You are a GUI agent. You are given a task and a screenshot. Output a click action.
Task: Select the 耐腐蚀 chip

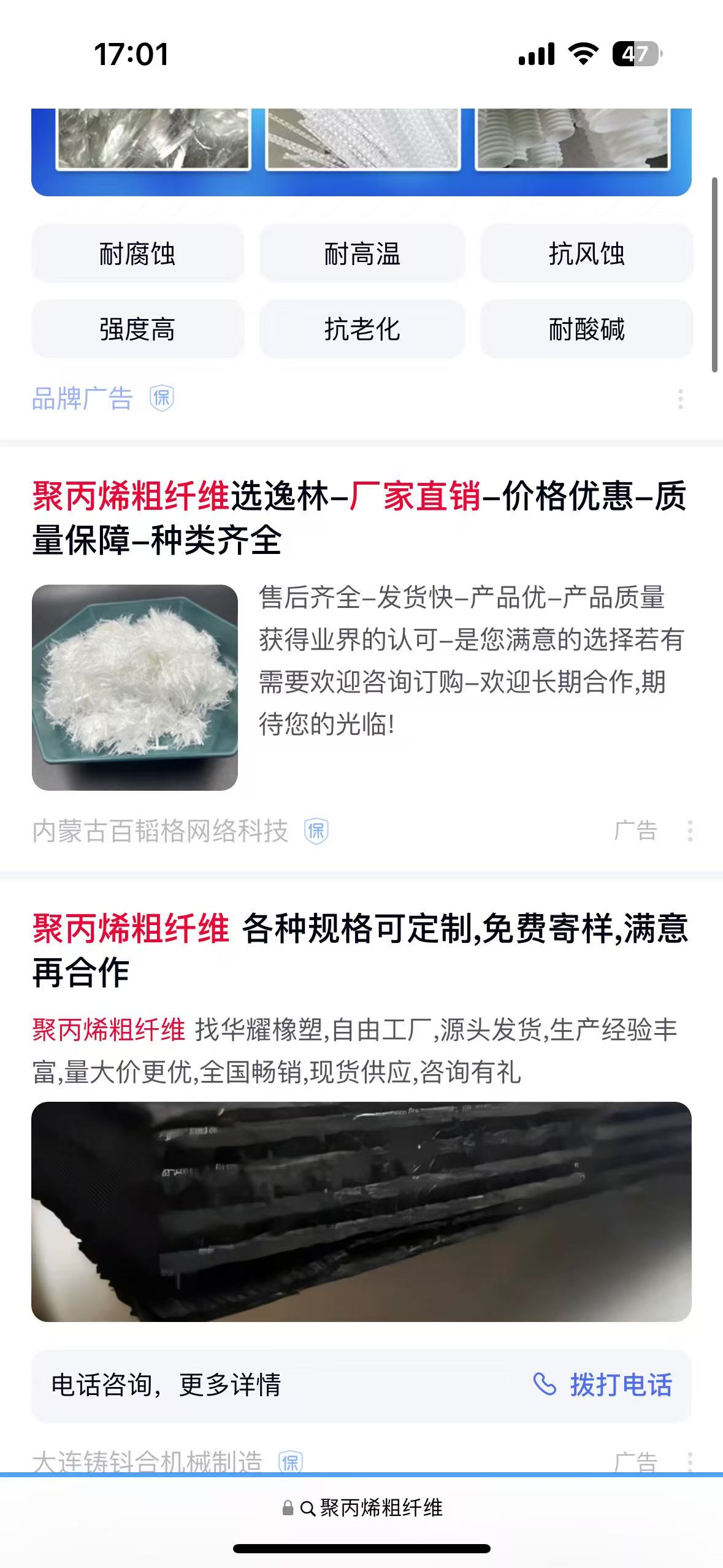pyautogui.click(x=137, y=253)
